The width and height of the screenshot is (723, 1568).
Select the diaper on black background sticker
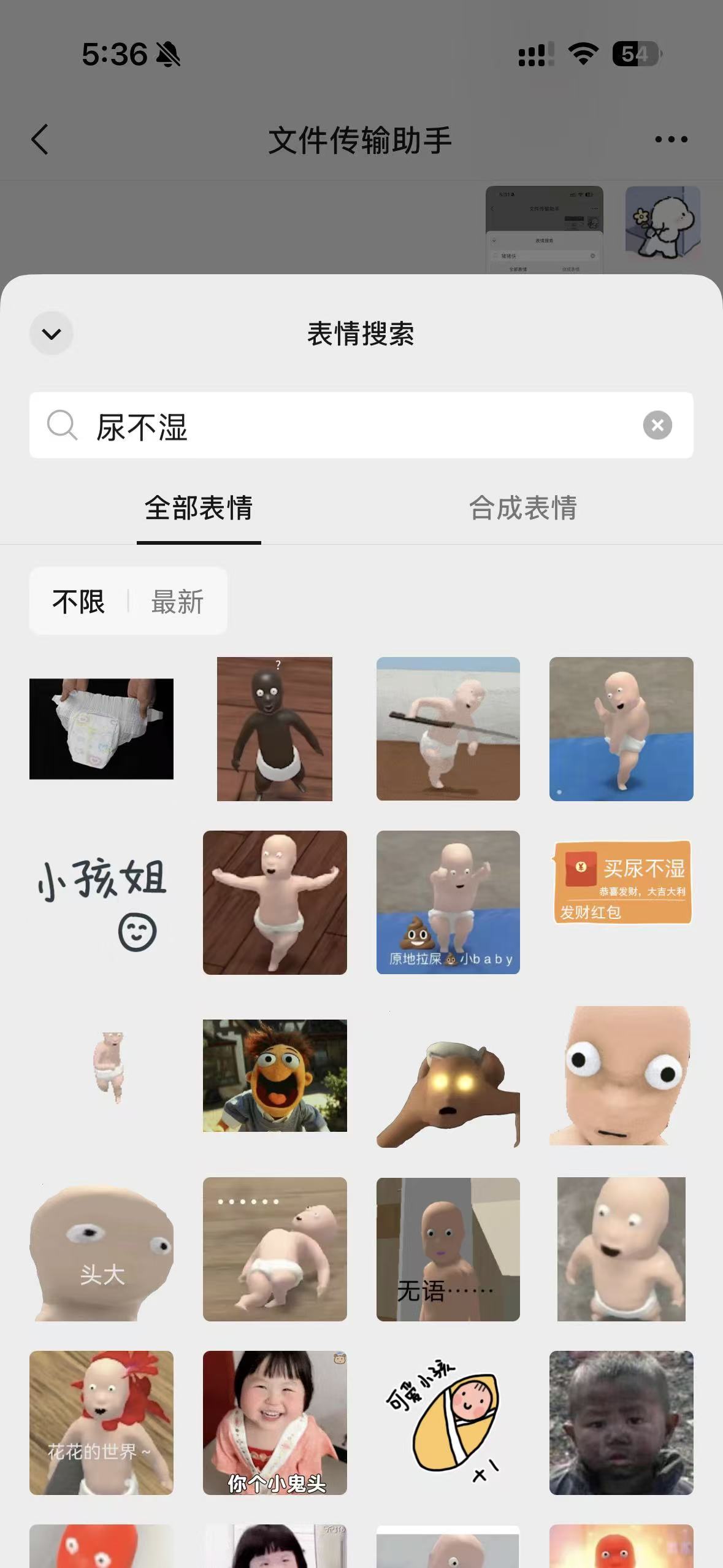(x=101, y=729)
